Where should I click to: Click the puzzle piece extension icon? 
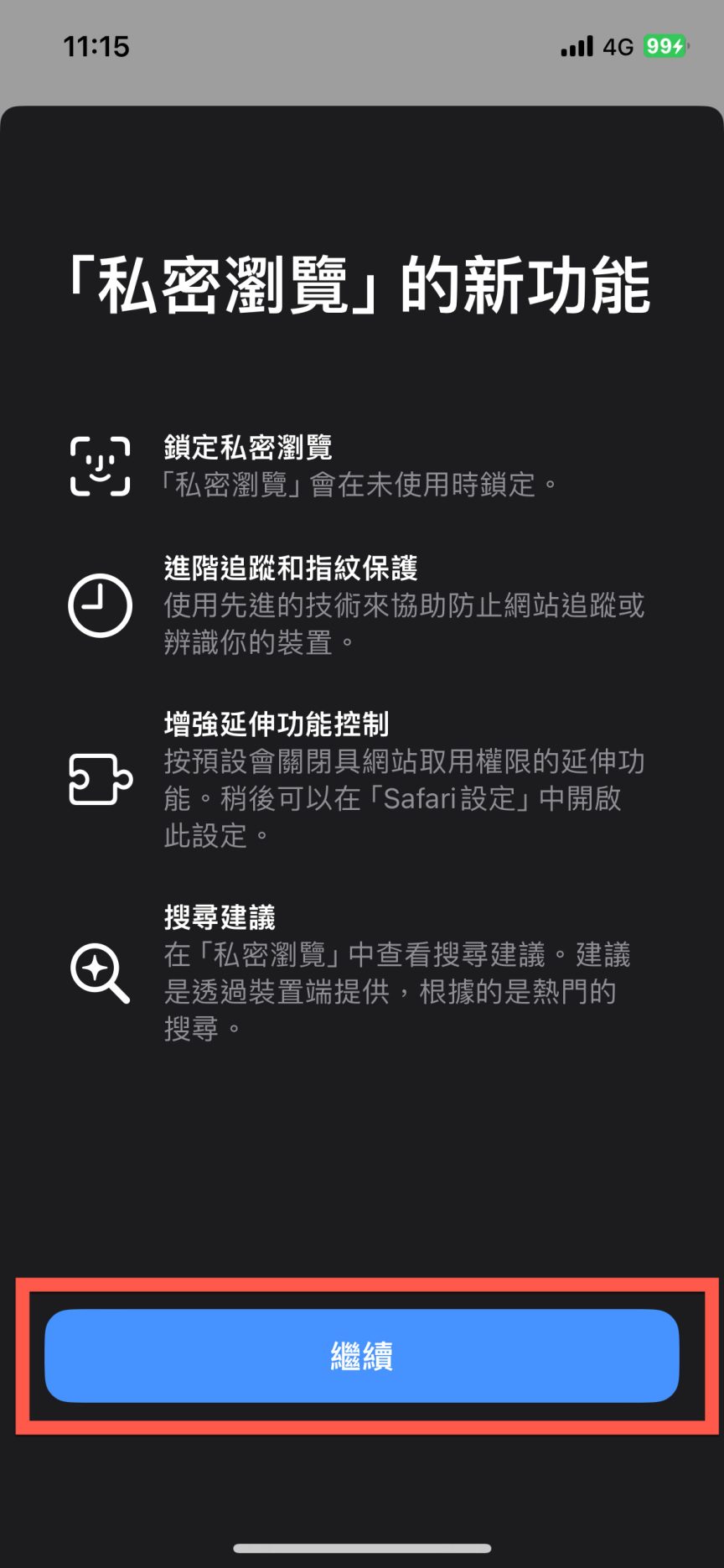click(x=99, y=778)
